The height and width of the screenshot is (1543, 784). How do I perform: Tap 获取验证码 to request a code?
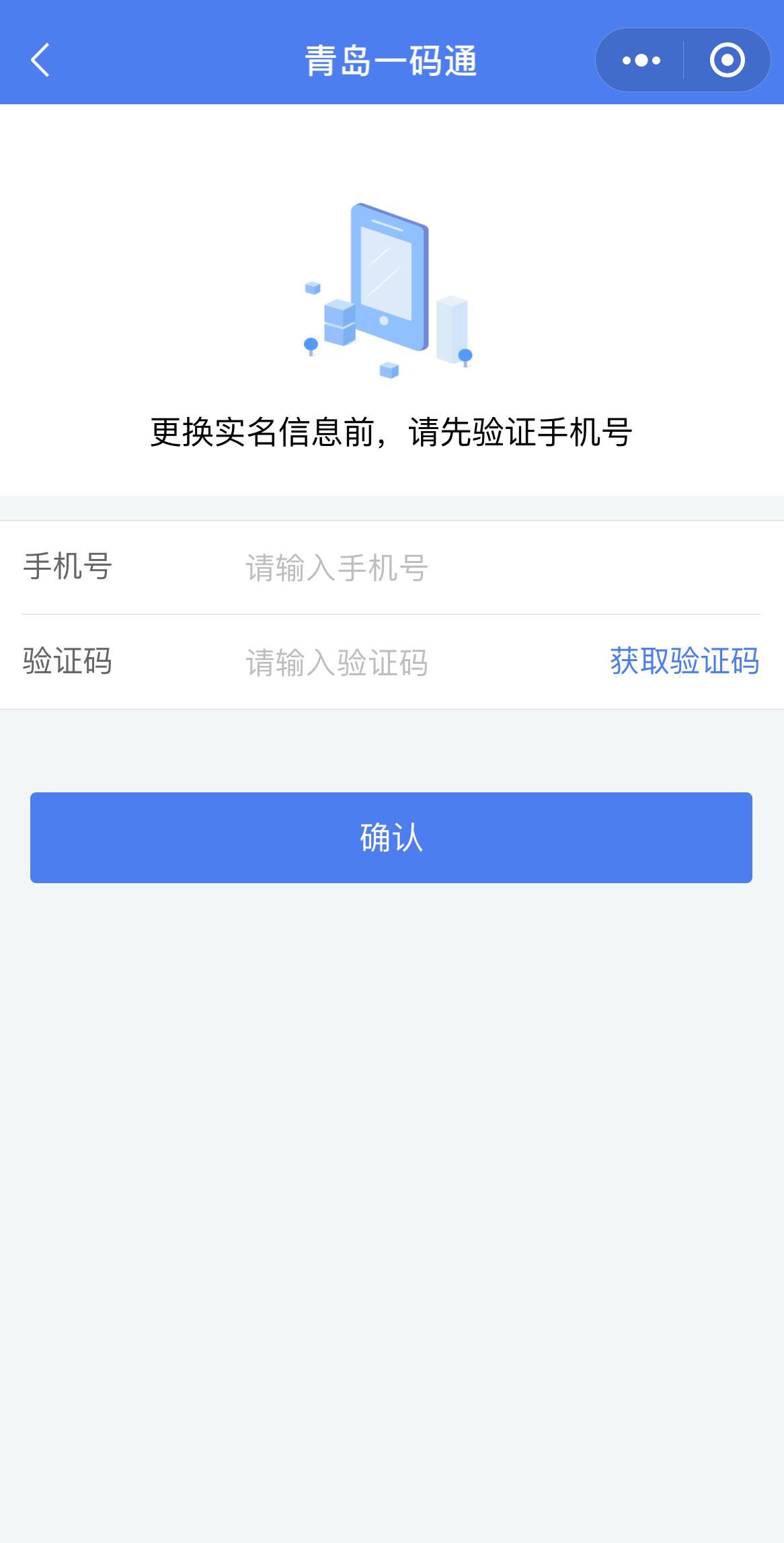[x=684, y=661]
